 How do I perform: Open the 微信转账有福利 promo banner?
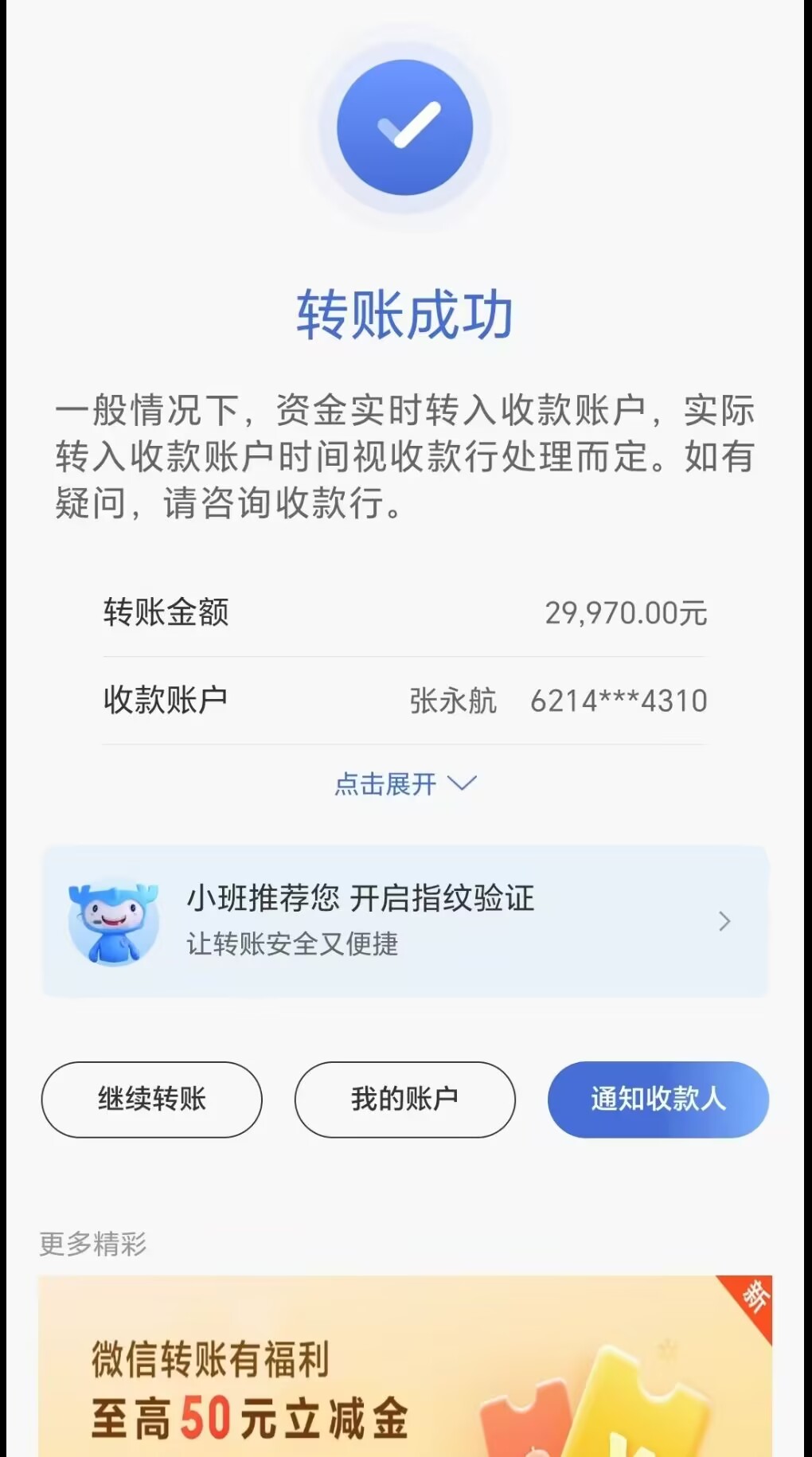point(405,1366)
